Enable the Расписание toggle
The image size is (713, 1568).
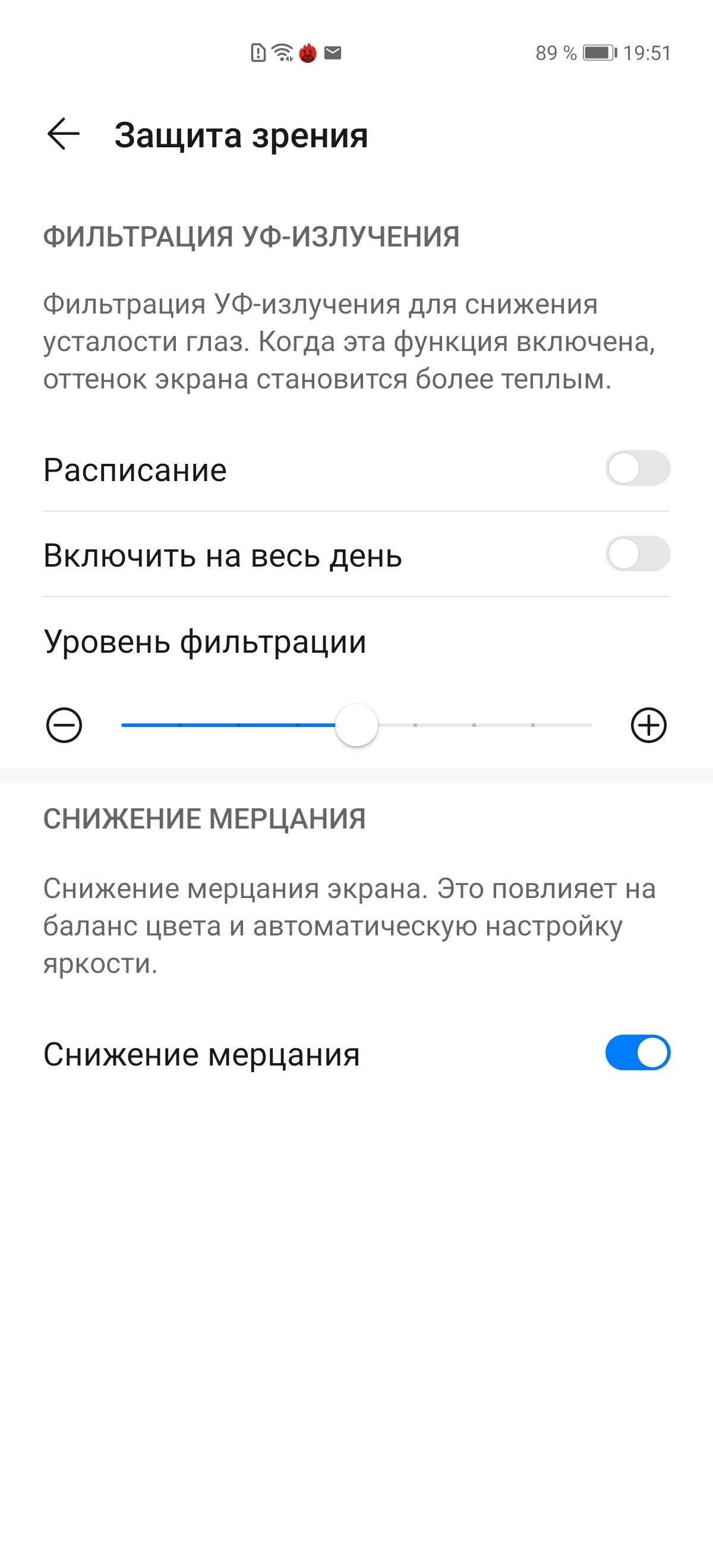tap(638, 468)
